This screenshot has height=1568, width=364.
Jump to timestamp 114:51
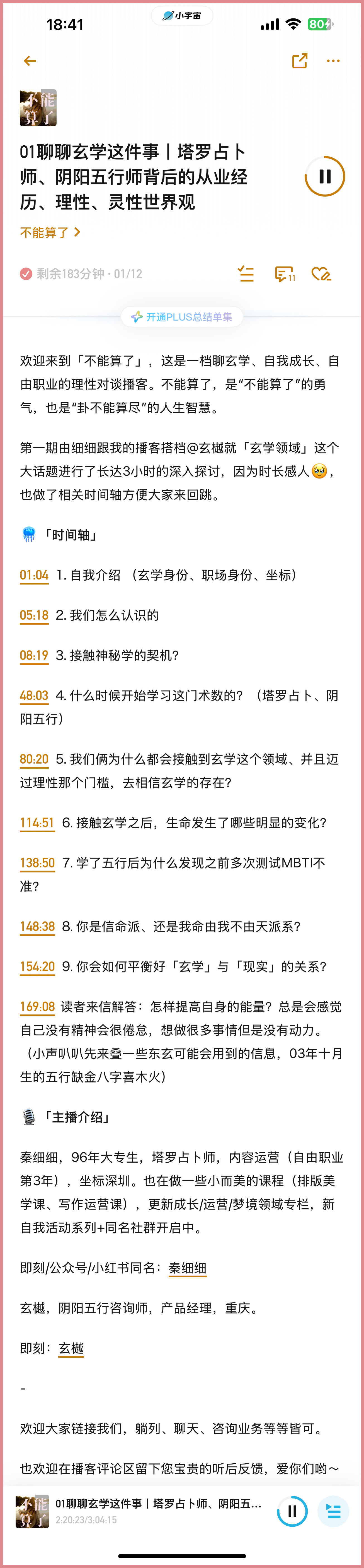(37, 823)
